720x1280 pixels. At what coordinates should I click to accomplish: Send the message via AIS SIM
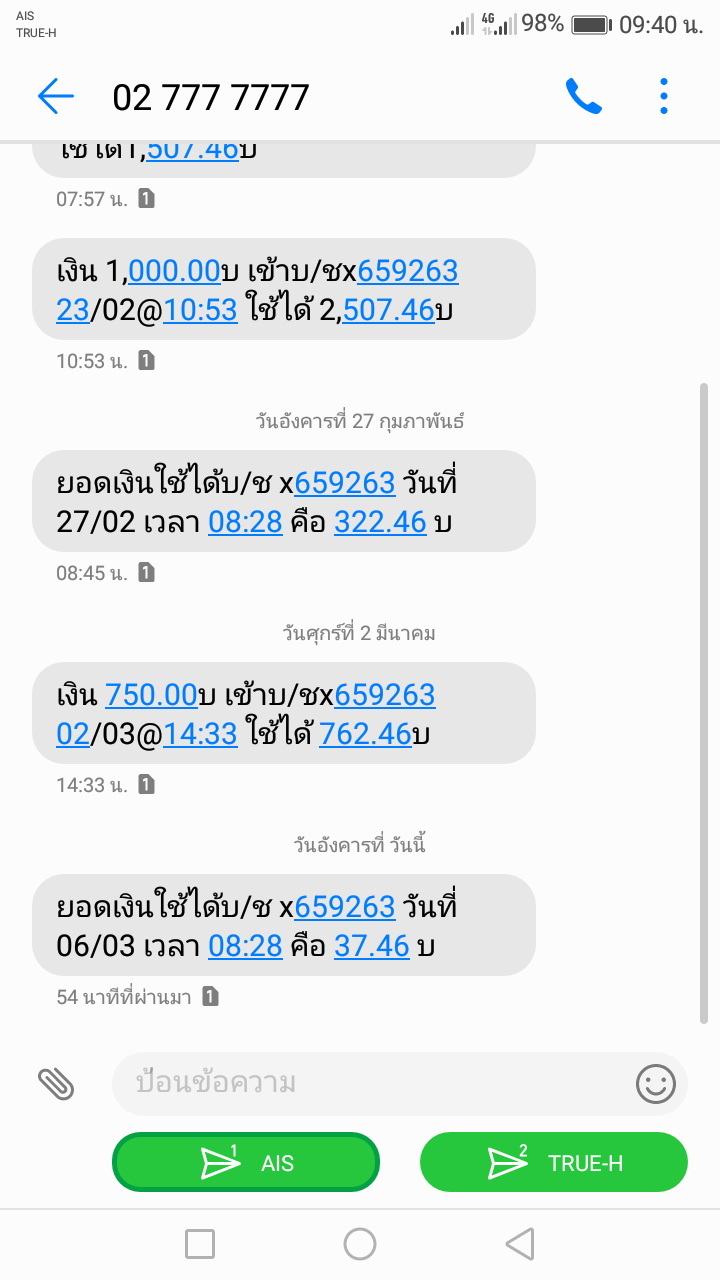click(x=246, y=1163)
